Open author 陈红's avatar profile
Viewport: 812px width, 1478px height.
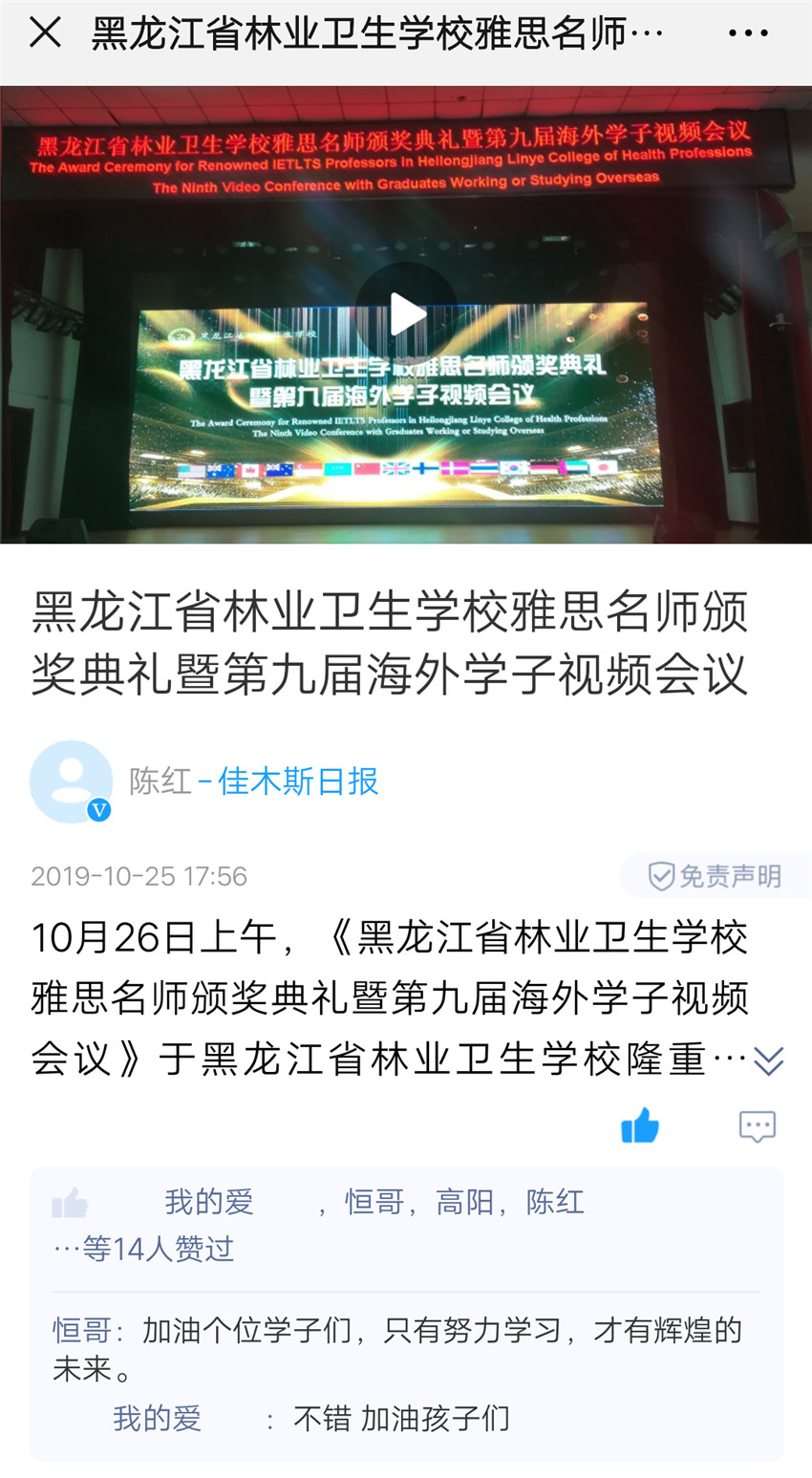71,782
